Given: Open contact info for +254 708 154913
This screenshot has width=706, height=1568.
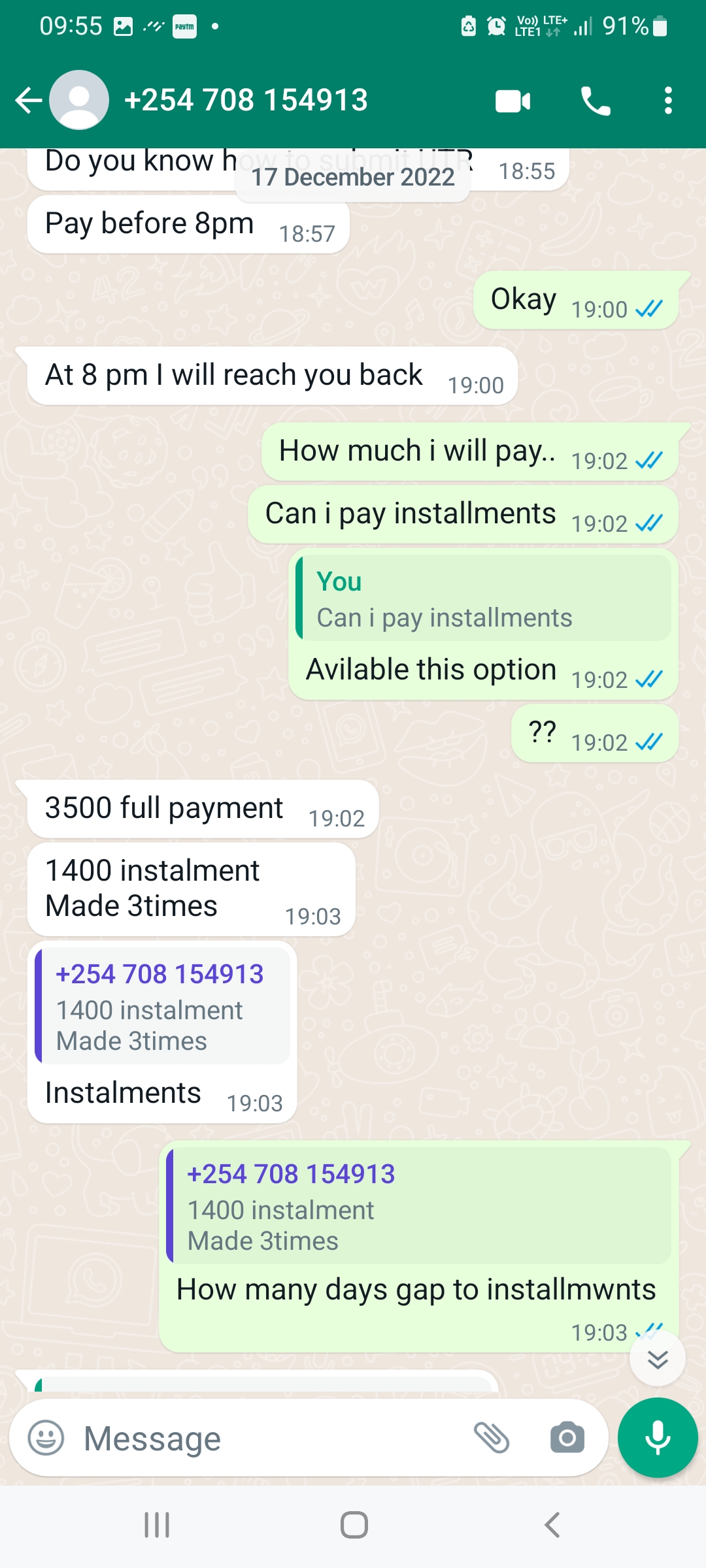Looking at the screenshot, I should point(245,101).
